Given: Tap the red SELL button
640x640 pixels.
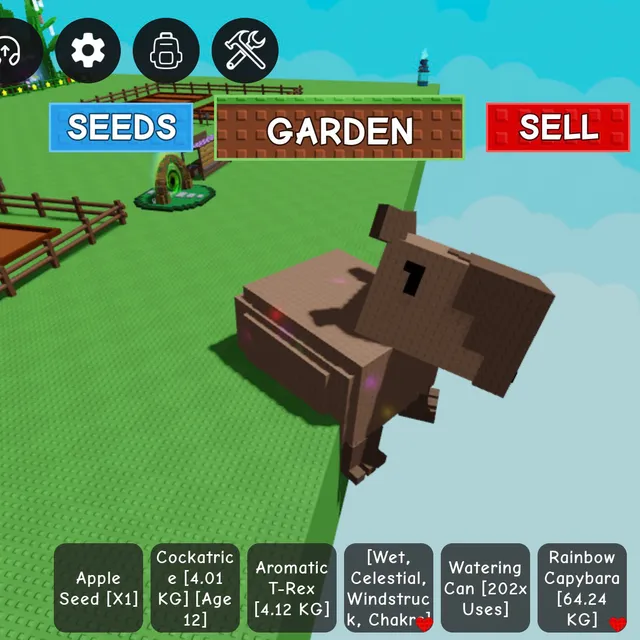Looking at the screenshot, I should coord(558,127).
